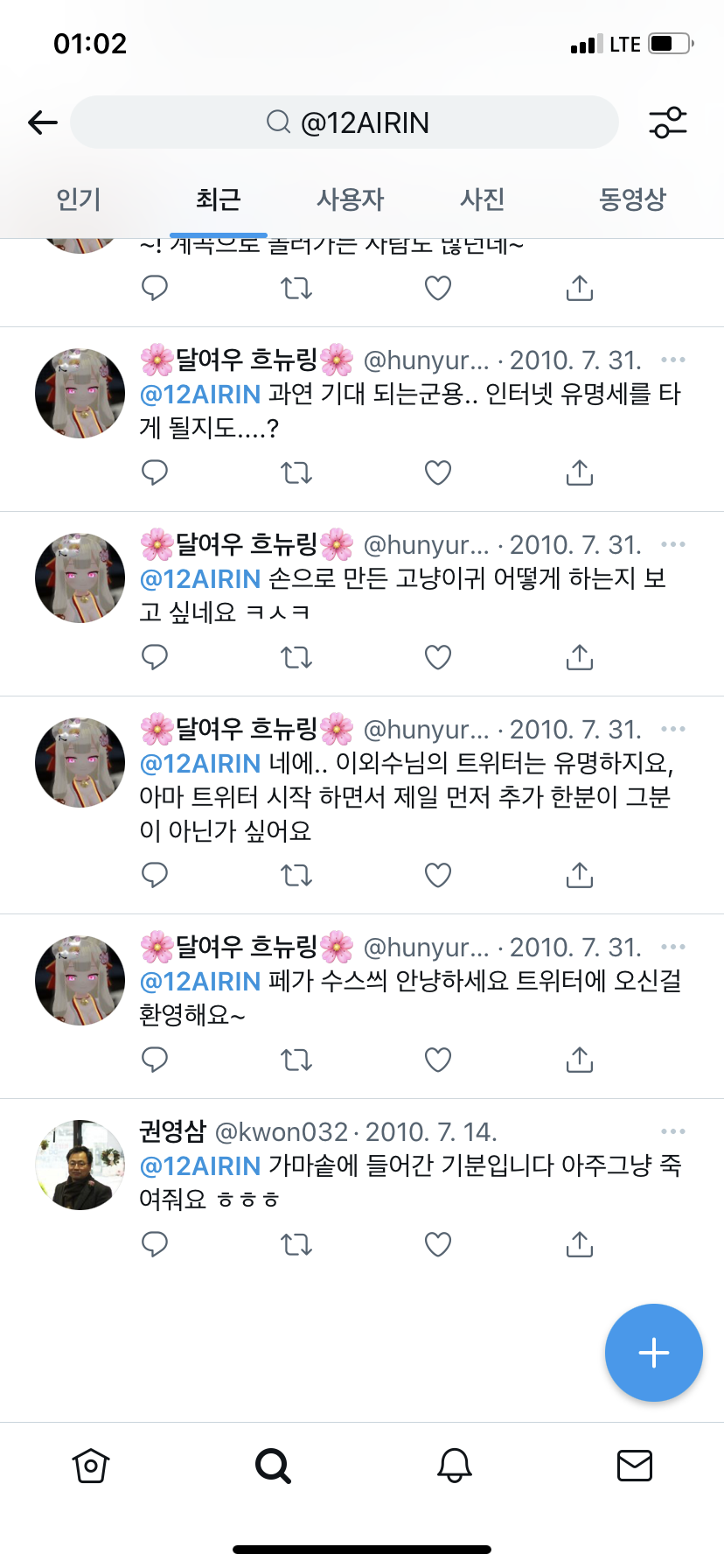Like the tweet about 인터넷 유명세

click(438, 472)
